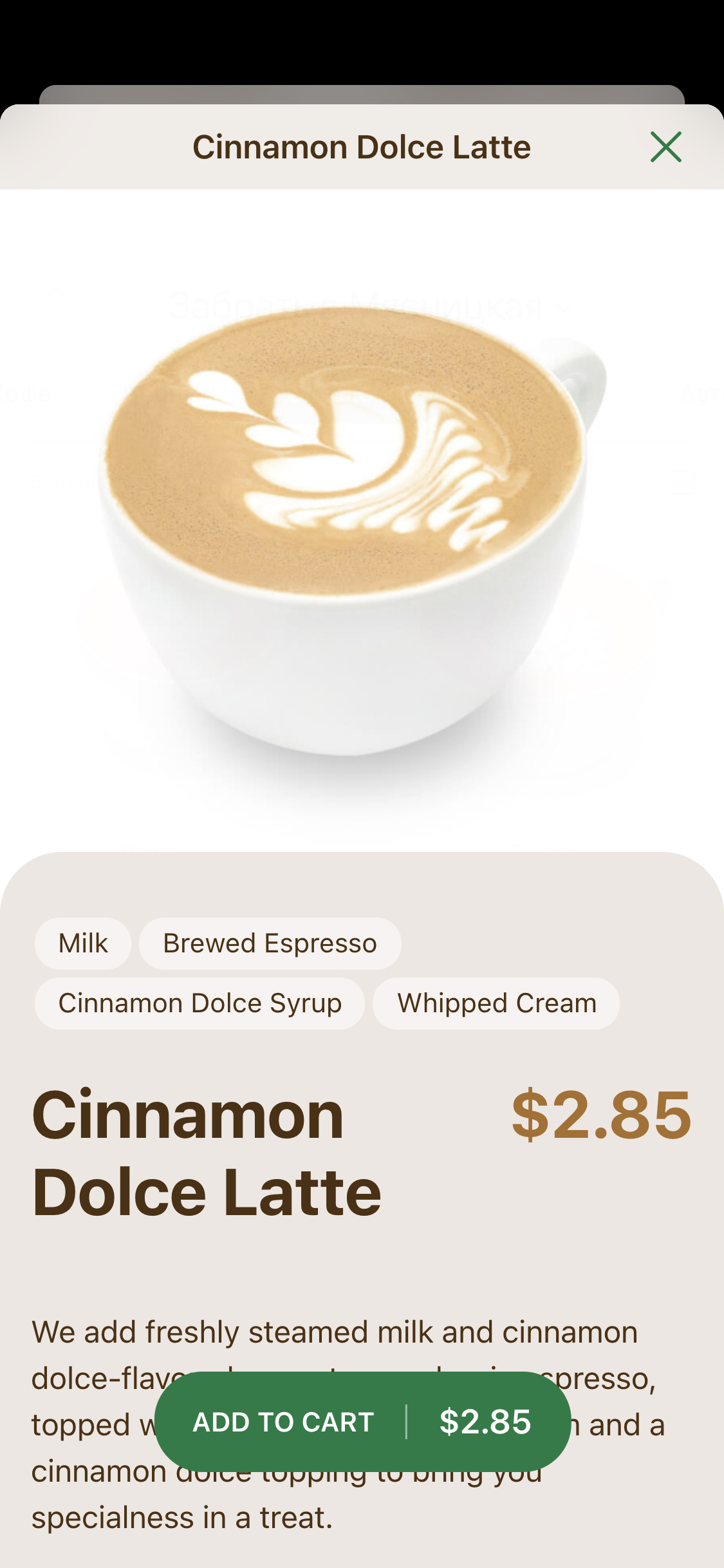This screenshot has height=1568, width=724.
Task: Add the latte to cart
Action: click(x=362, y=1422)
